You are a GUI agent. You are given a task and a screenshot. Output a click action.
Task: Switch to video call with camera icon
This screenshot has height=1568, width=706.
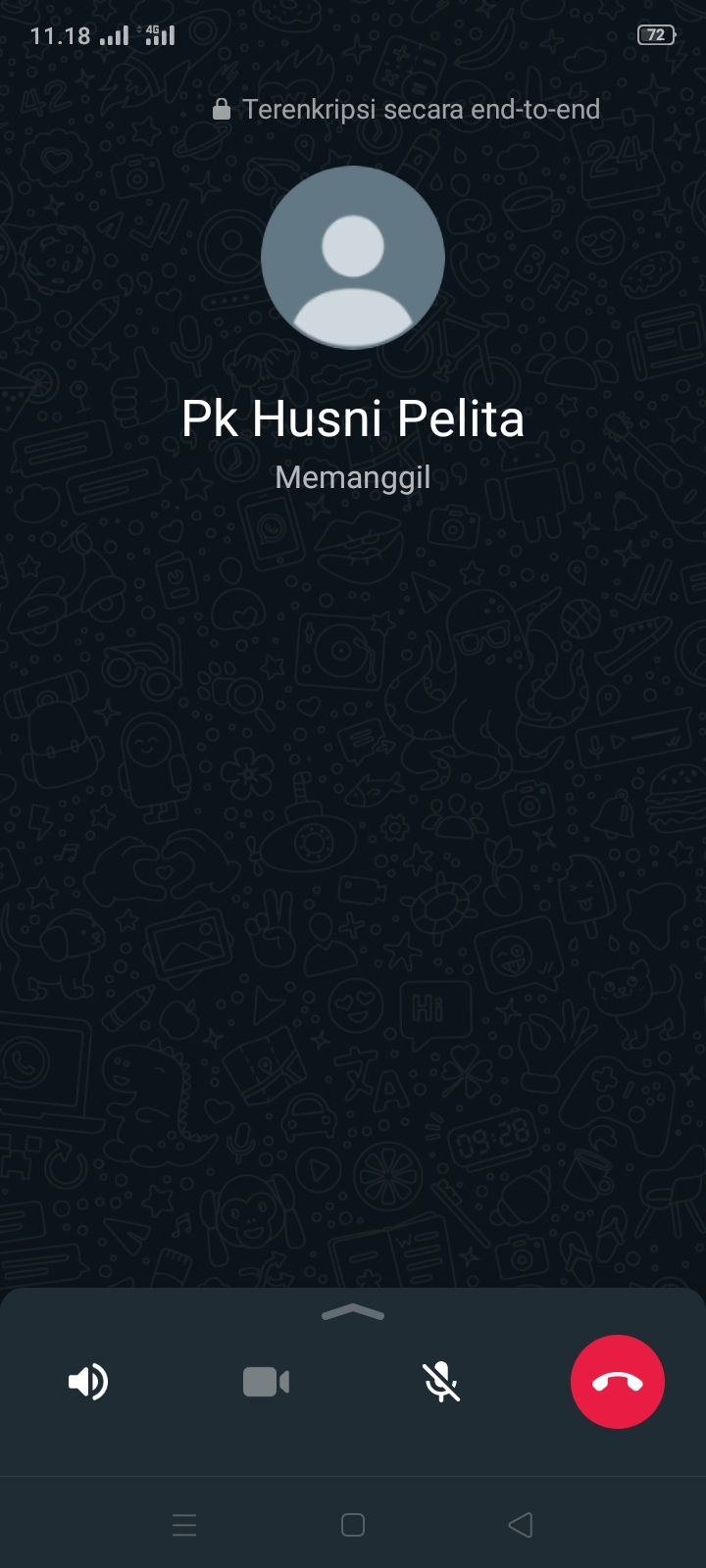coord(266,1382)
